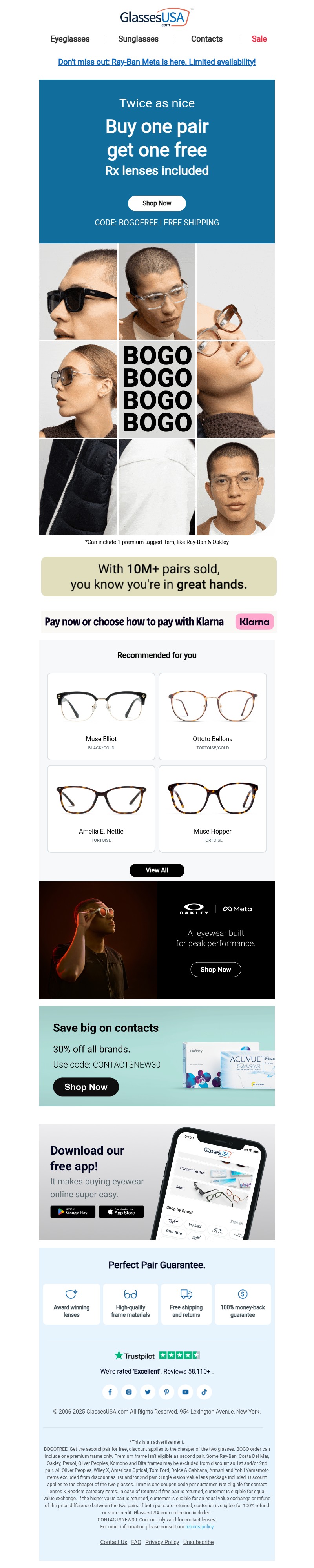Screen dimensions: 314x1568
Task: View the Ottoto Bellona frames
Action: [212, 716]
